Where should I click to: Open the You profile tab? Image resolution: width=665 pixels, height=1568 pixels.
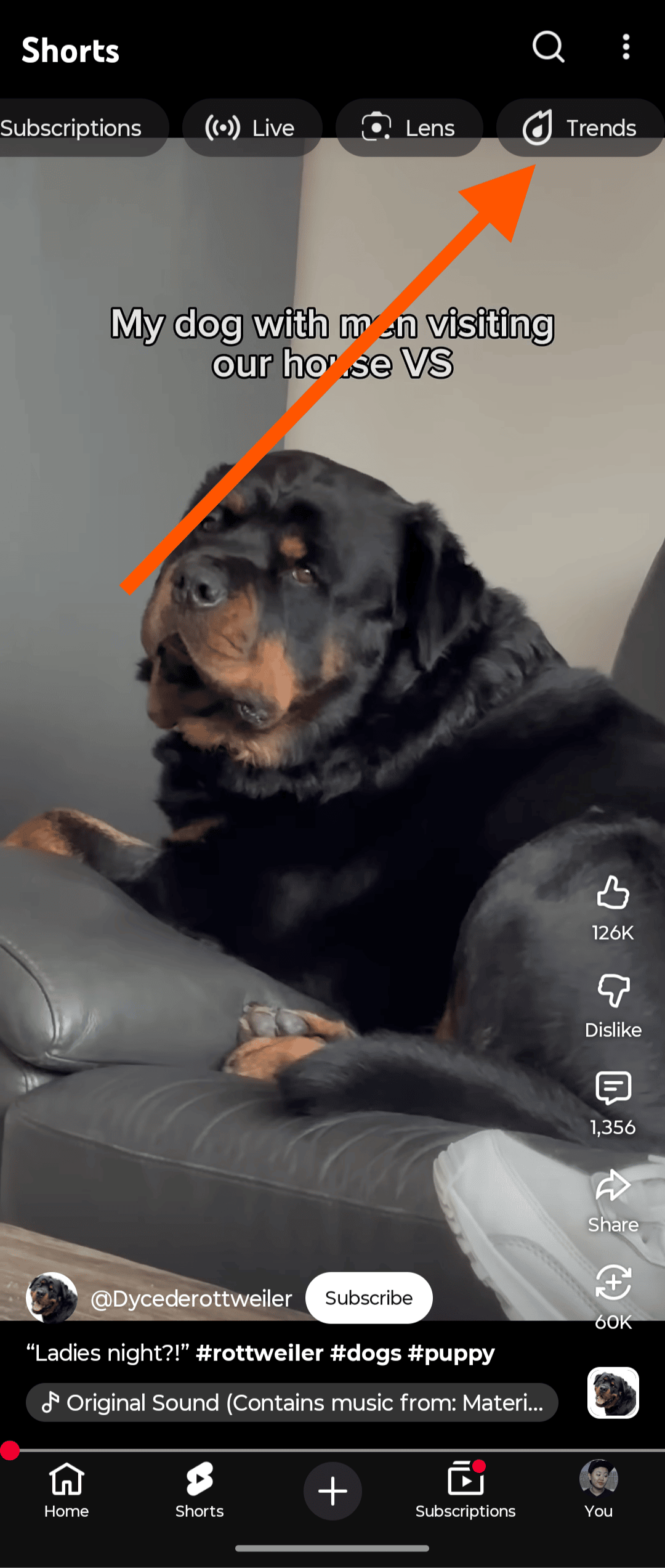tap(598, 1490)
